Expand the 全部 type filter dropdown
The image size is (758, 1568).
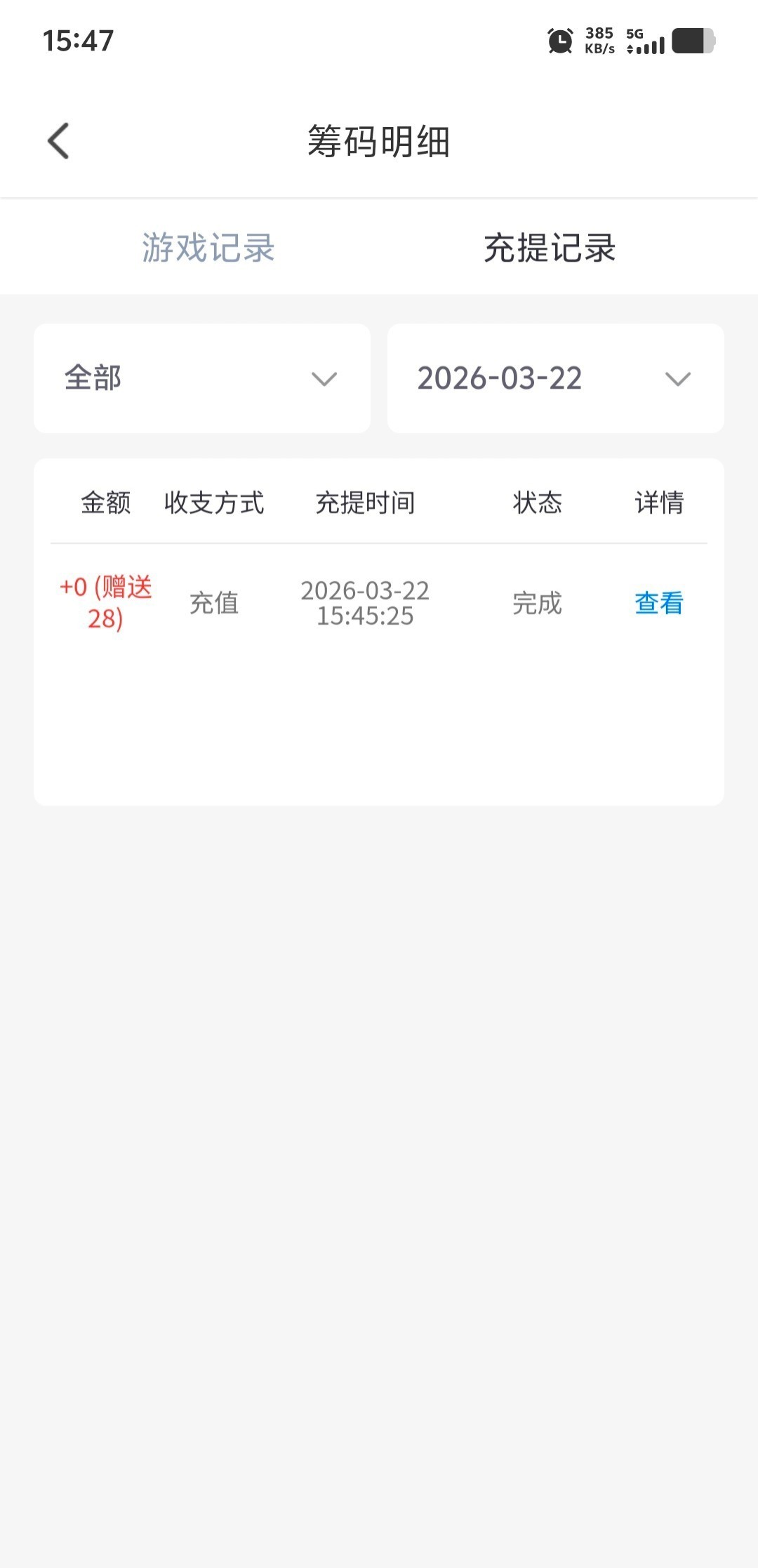[202, 378]
